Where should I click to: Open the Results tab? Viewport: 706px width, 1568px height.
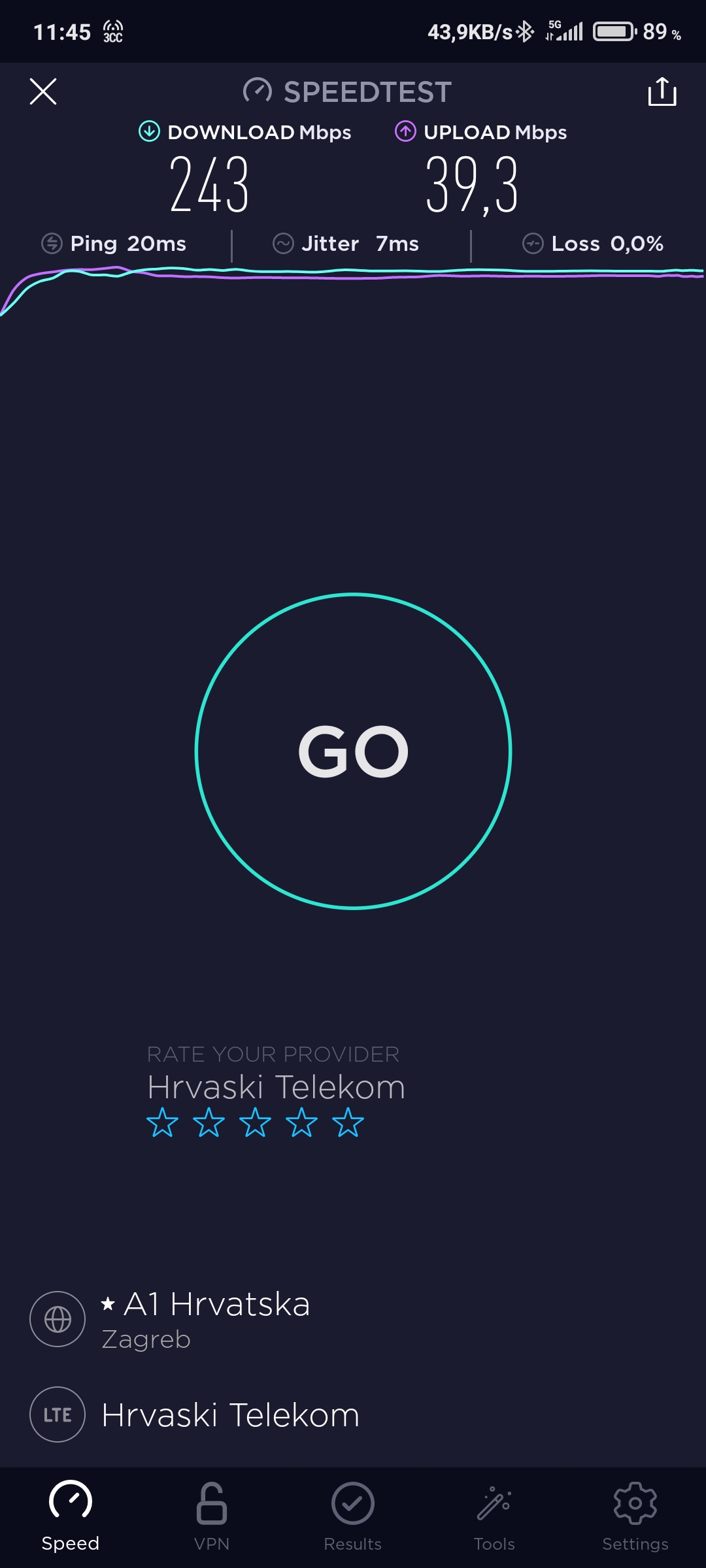(353, 1516)
